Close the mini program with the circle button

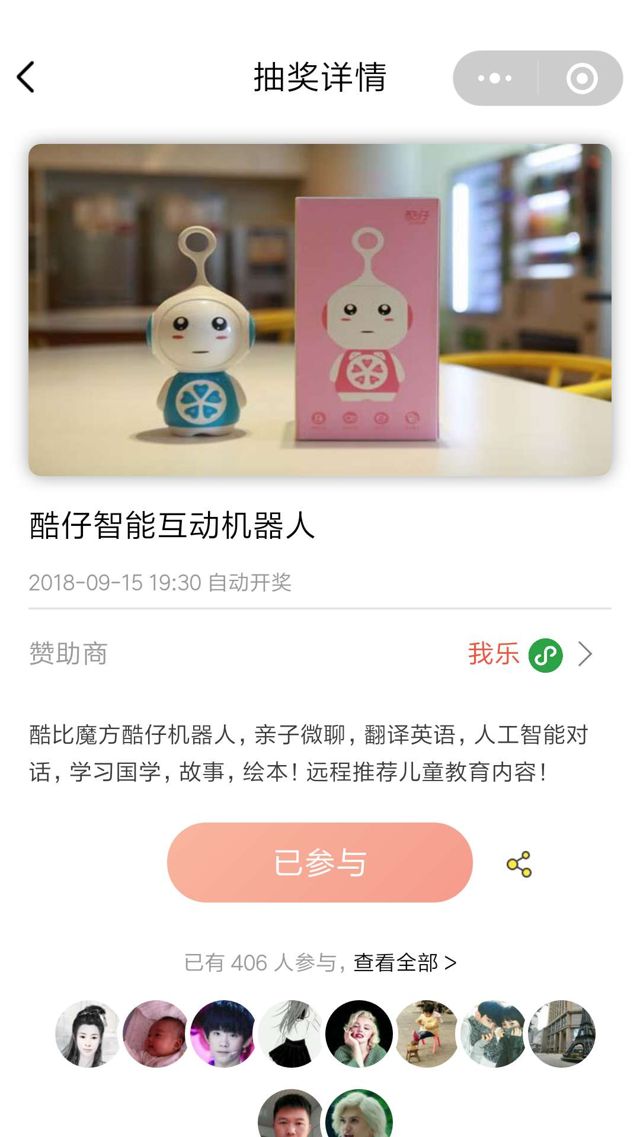tap(581, 78)
